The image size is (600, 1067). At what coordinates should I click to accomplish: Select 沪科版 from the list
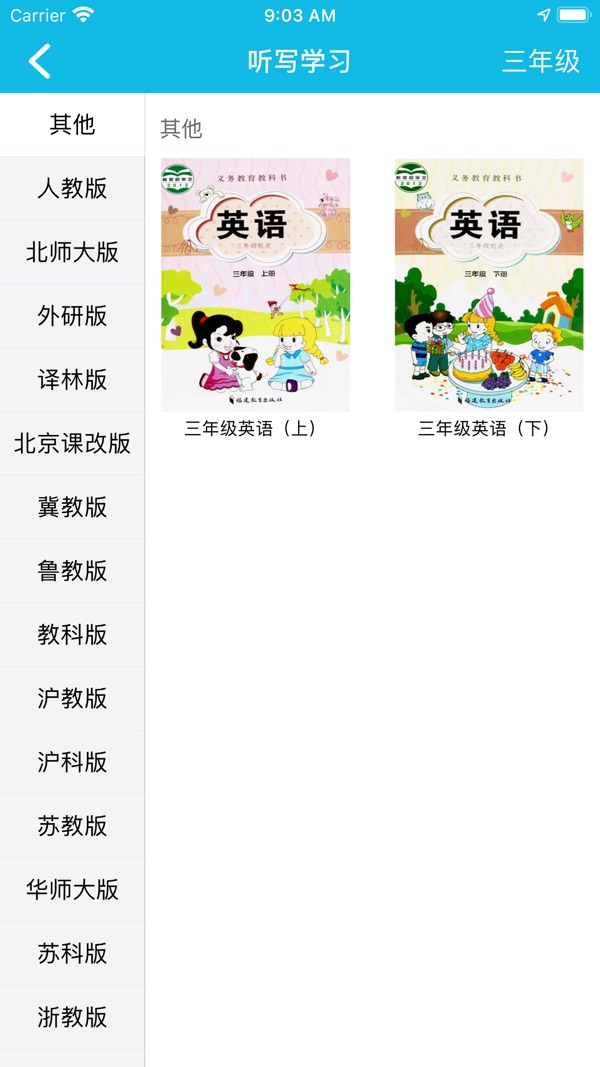click(x=72, y=762)
